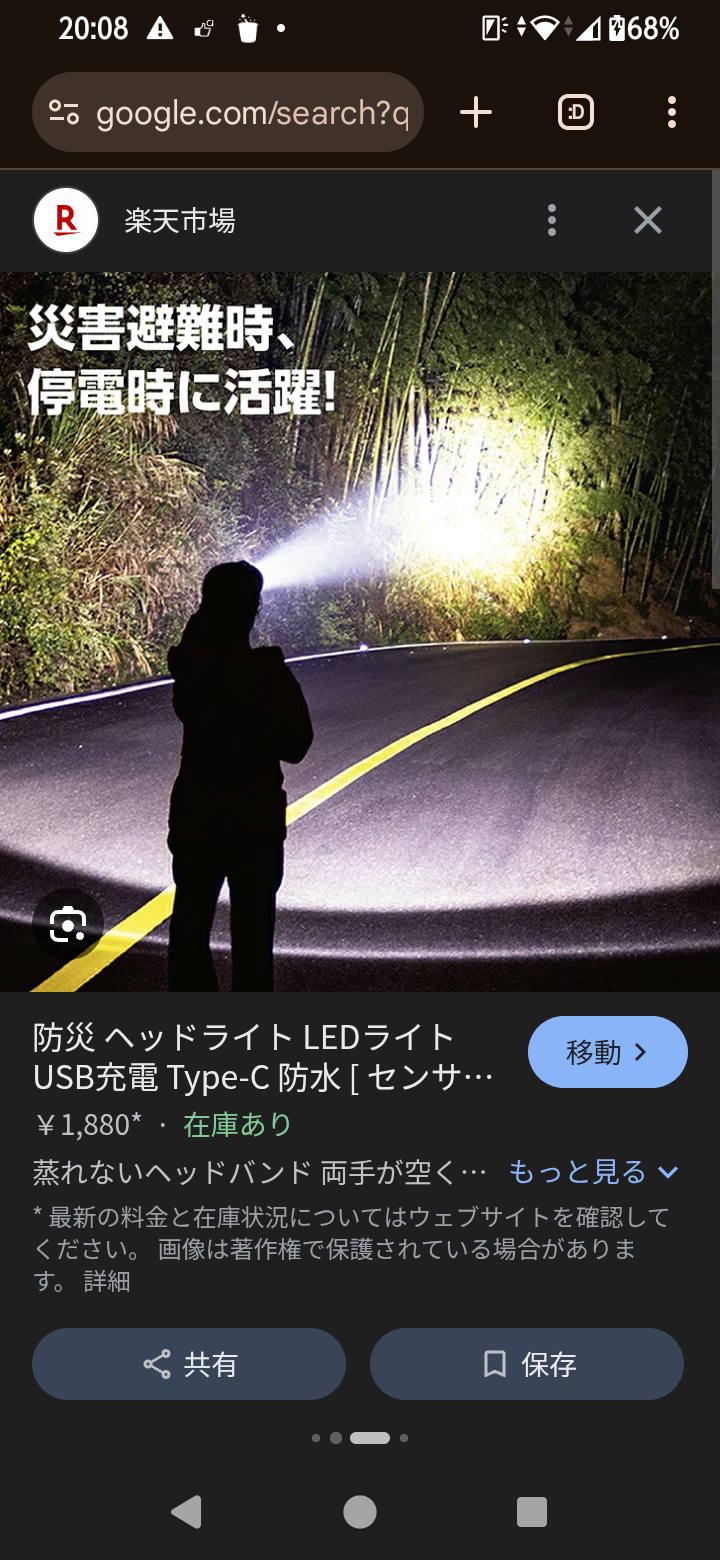Open the tab switcher
Screen dimensions: 720x1560
pos(575,113)
